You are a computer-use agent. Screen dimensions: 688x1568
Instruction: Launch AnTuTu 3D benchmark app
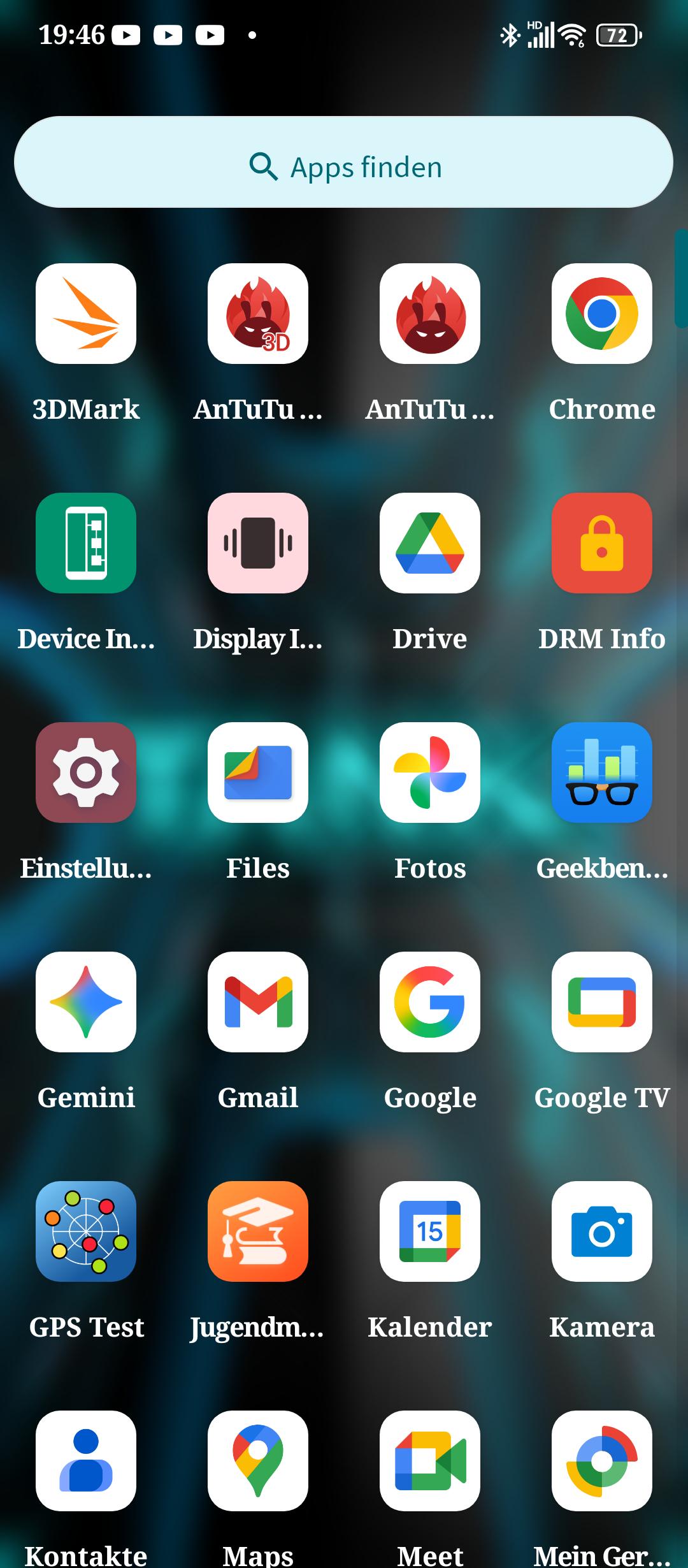click(x=258, y=314)
